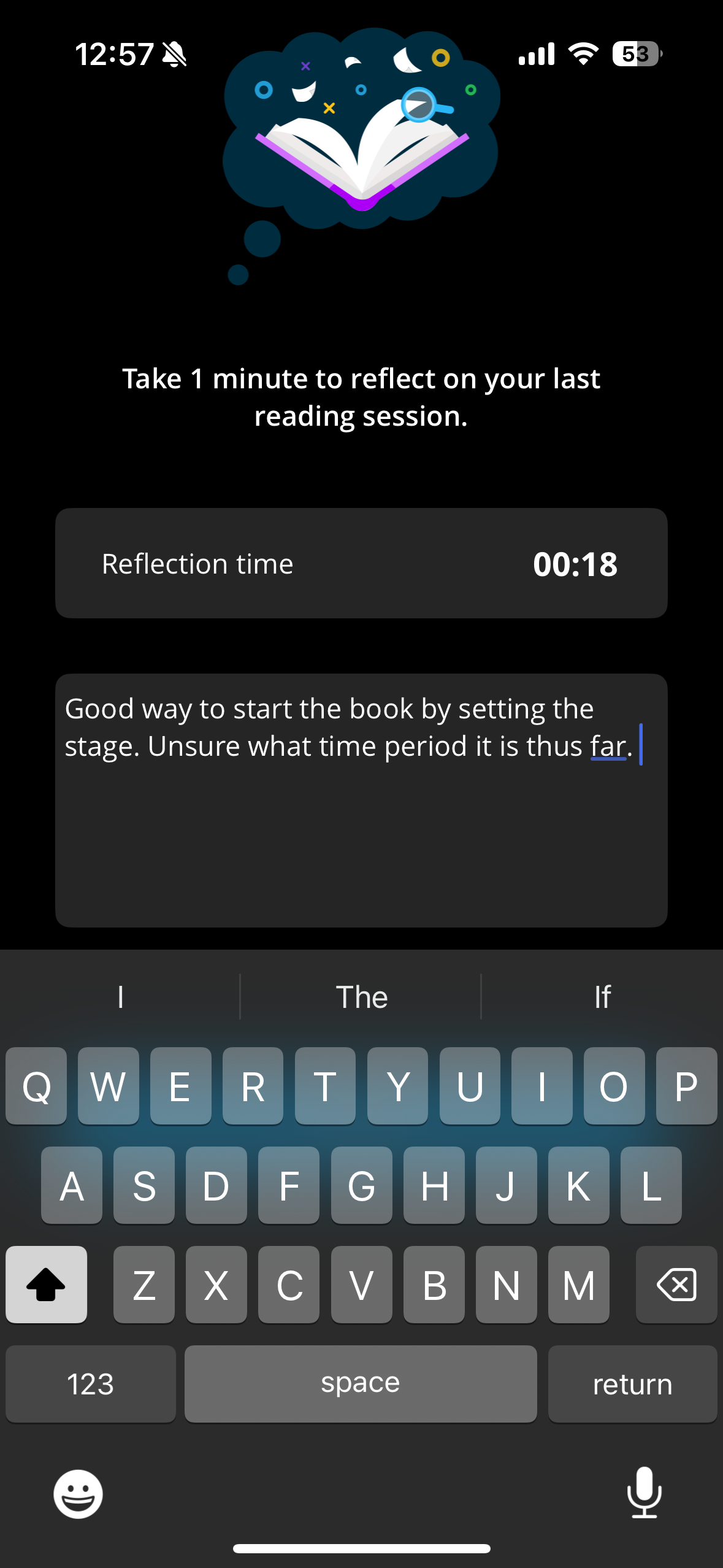Choose the "I" keyboard suggestion
The height and width of the screenshot is (1568, 723).
point(120,997)
